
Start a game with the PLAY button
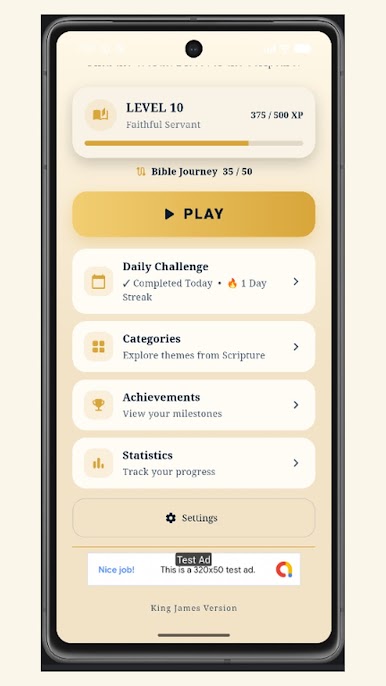pyautogui.click(x=193, y=214)
